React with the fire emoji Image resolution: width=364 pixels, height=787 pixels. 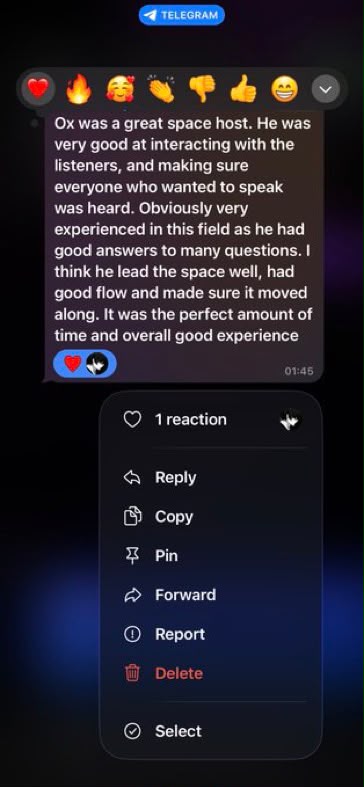coord(79,90)
